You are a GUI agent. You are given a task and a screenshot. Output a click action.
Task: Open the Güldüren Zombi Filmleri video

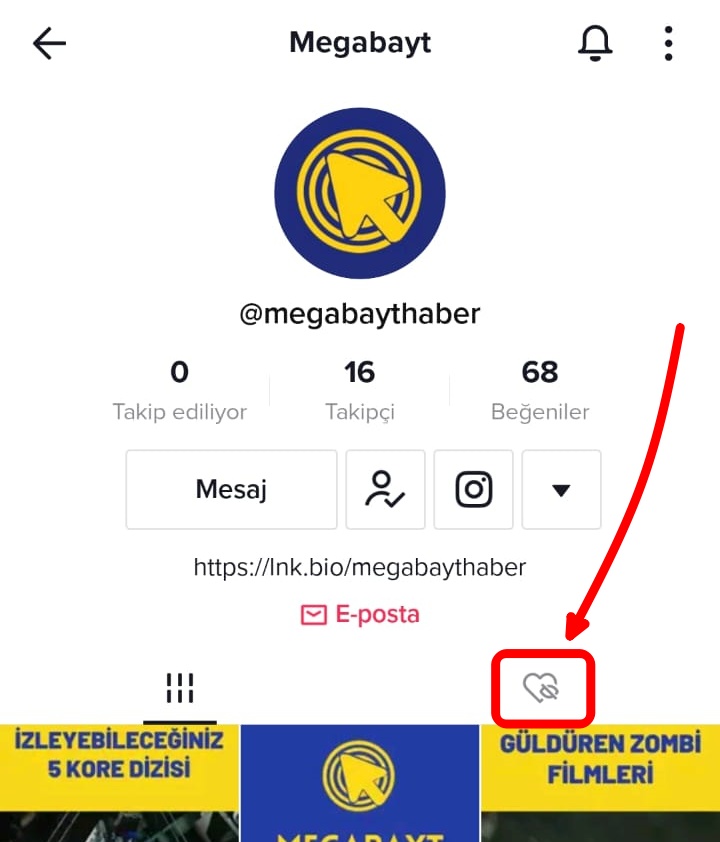pyautogui.click(x=599, y=783)
